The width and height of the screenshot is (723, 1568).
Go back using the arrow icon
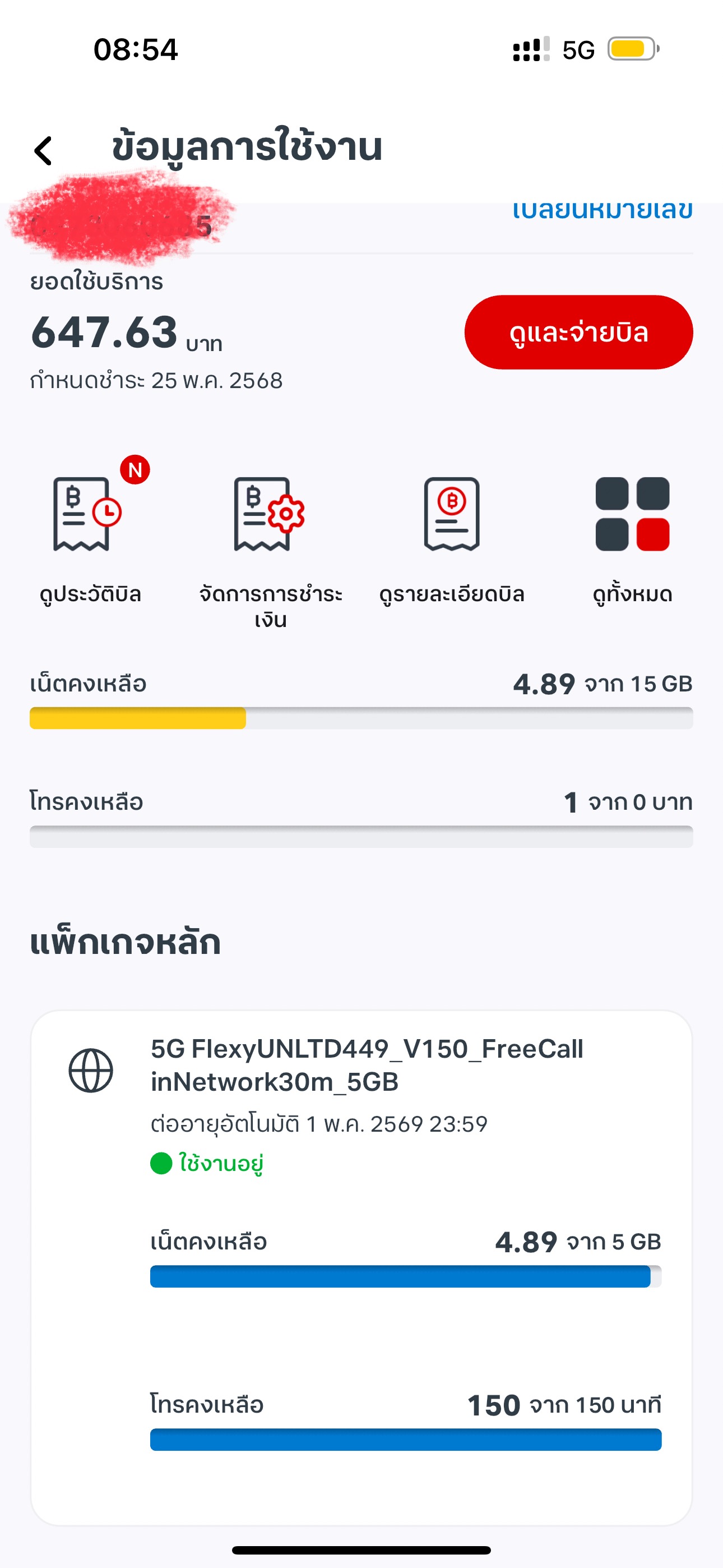(43, 150)
